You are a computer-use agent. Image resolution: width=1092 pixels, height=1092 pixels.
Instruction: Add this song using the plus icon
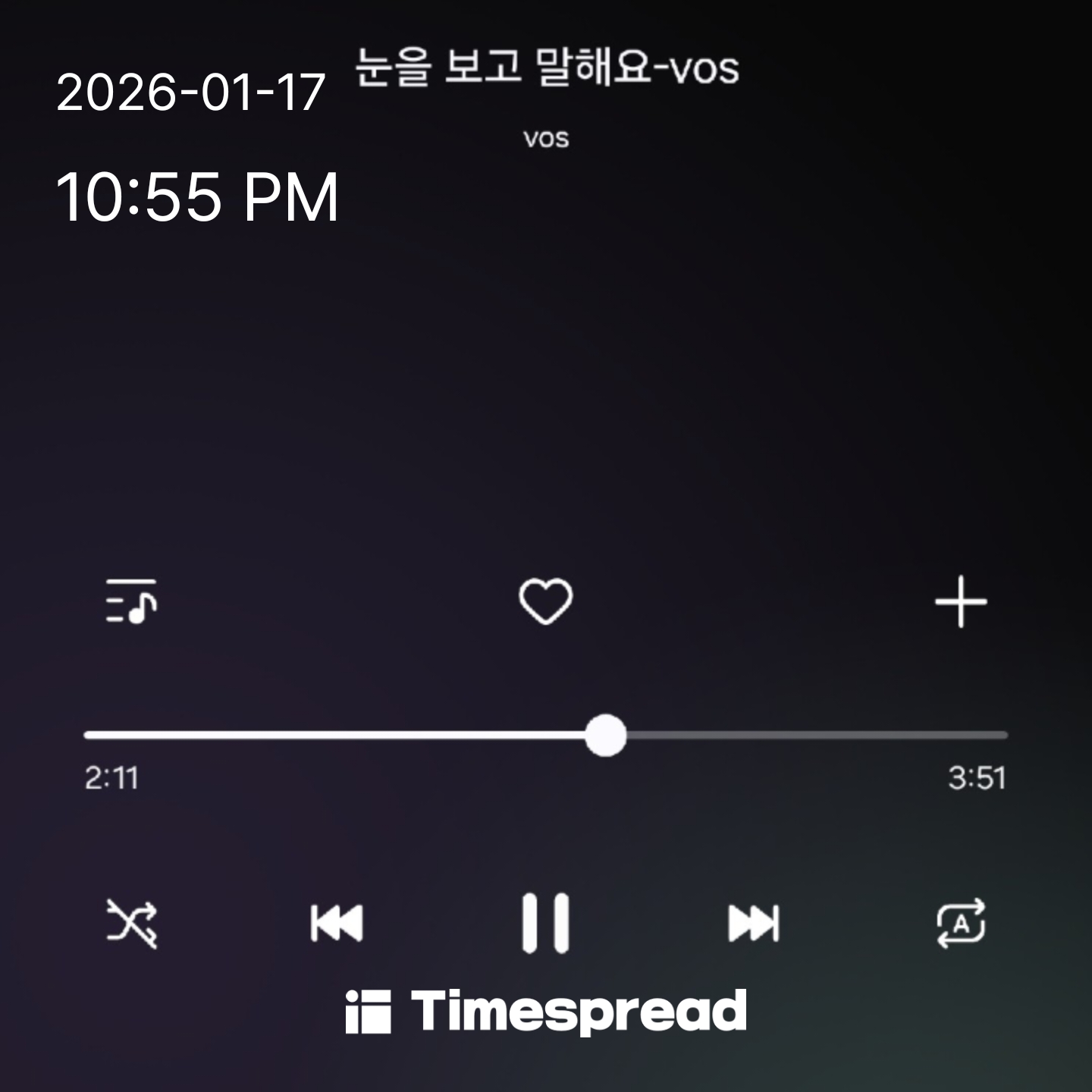coord(960,601)
